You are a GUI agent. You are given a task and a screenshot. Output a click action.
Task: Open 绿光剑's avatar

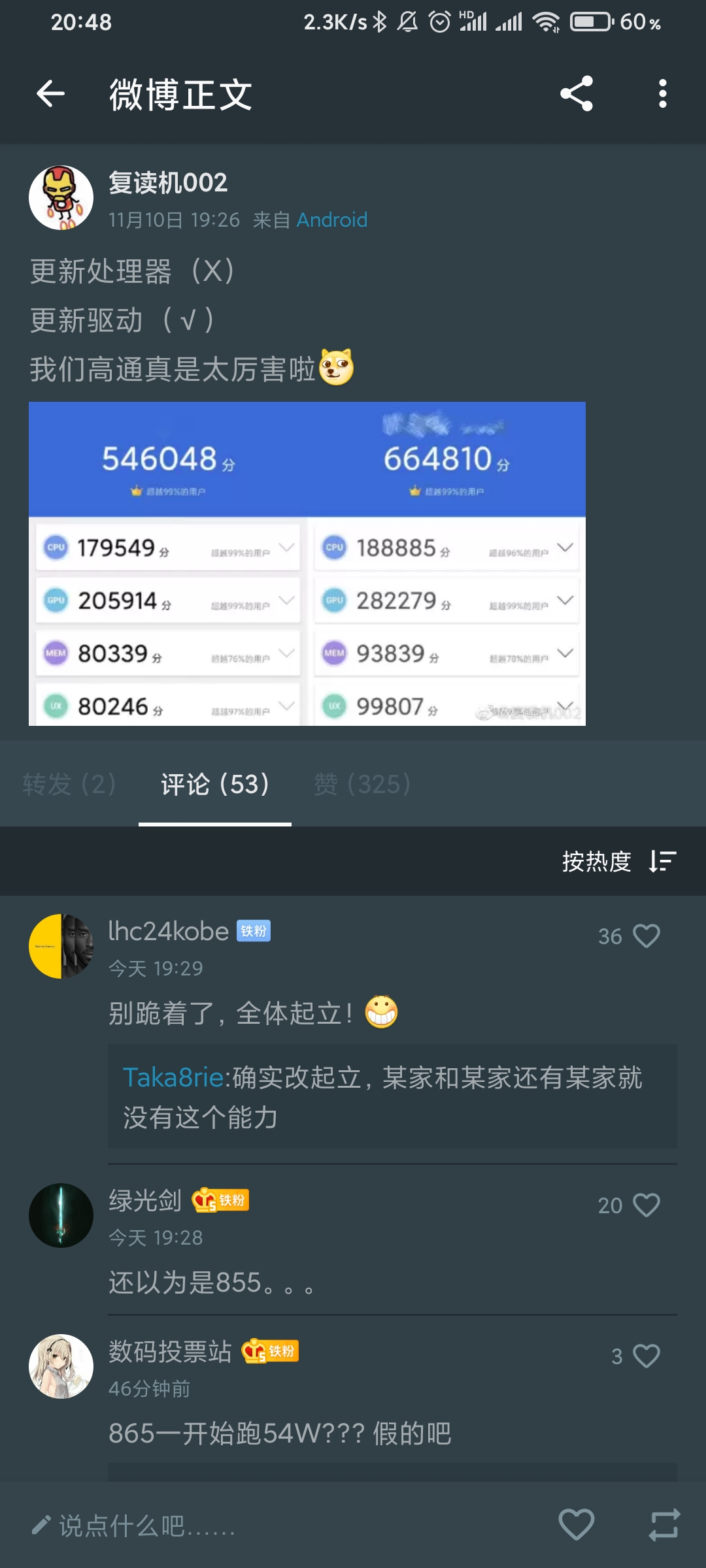[61, 1215]
